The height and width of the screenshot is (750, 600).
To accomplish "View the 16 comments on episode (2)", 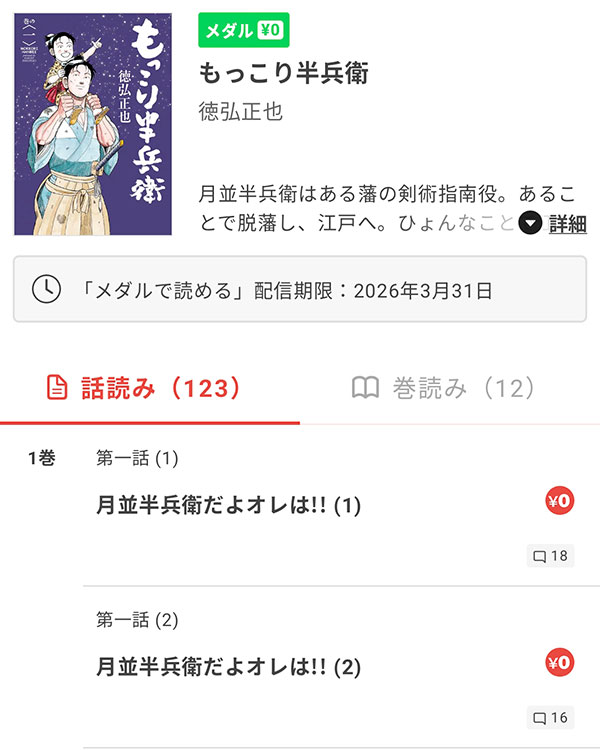I will pyautogui.click(x=550, y=716).
